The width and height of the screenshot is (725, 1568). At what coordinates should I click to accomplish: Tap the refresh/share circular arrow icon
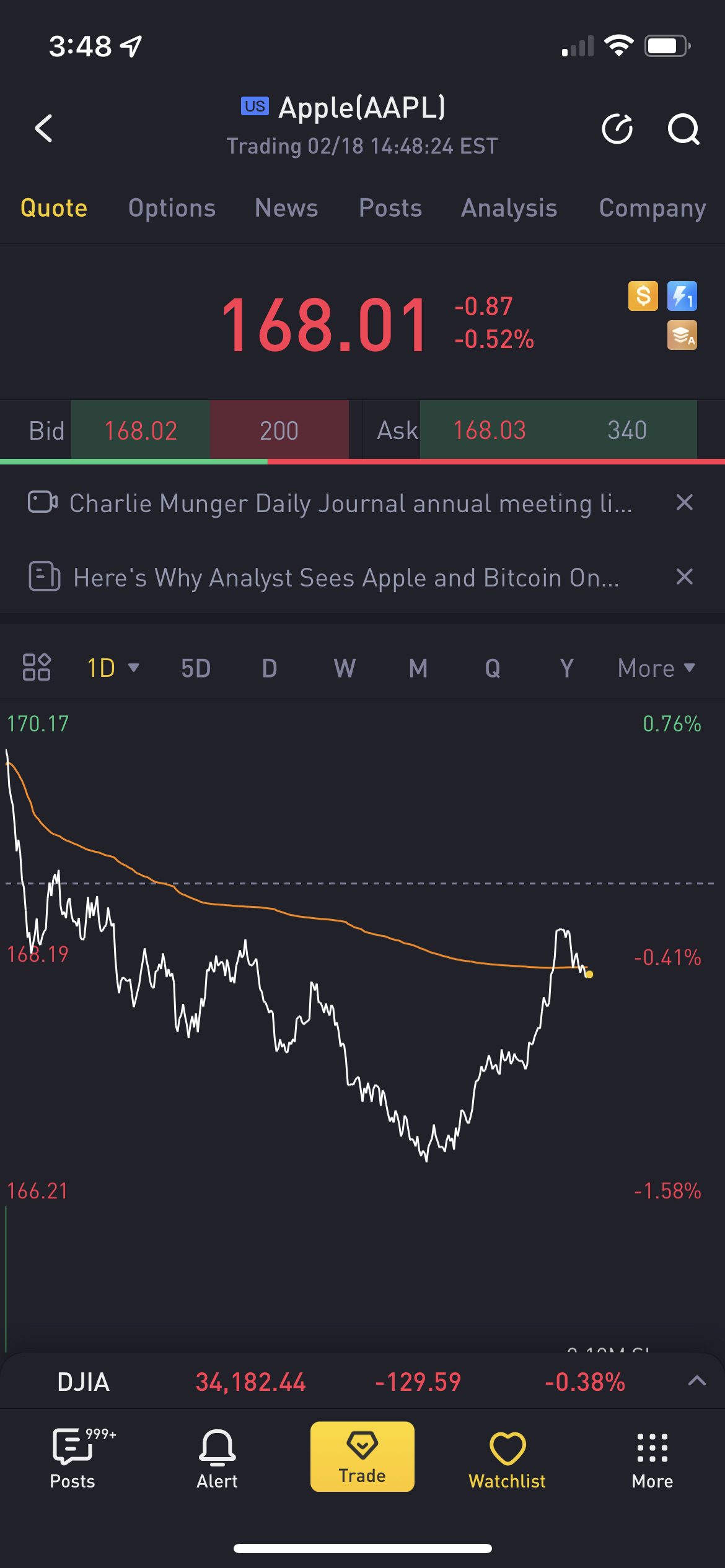(617, 129)
